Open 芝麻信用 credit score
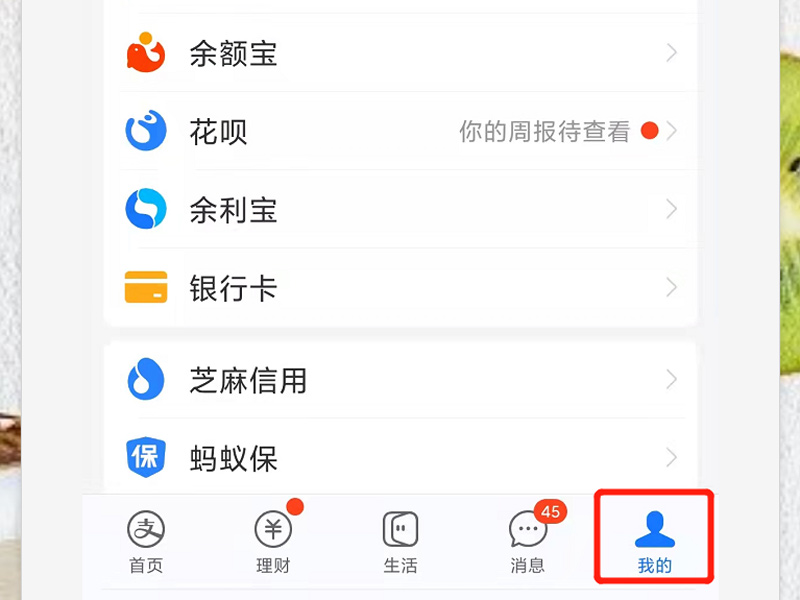Image resolution: width=800 pixels, height=600 pixels. point(400,380)
